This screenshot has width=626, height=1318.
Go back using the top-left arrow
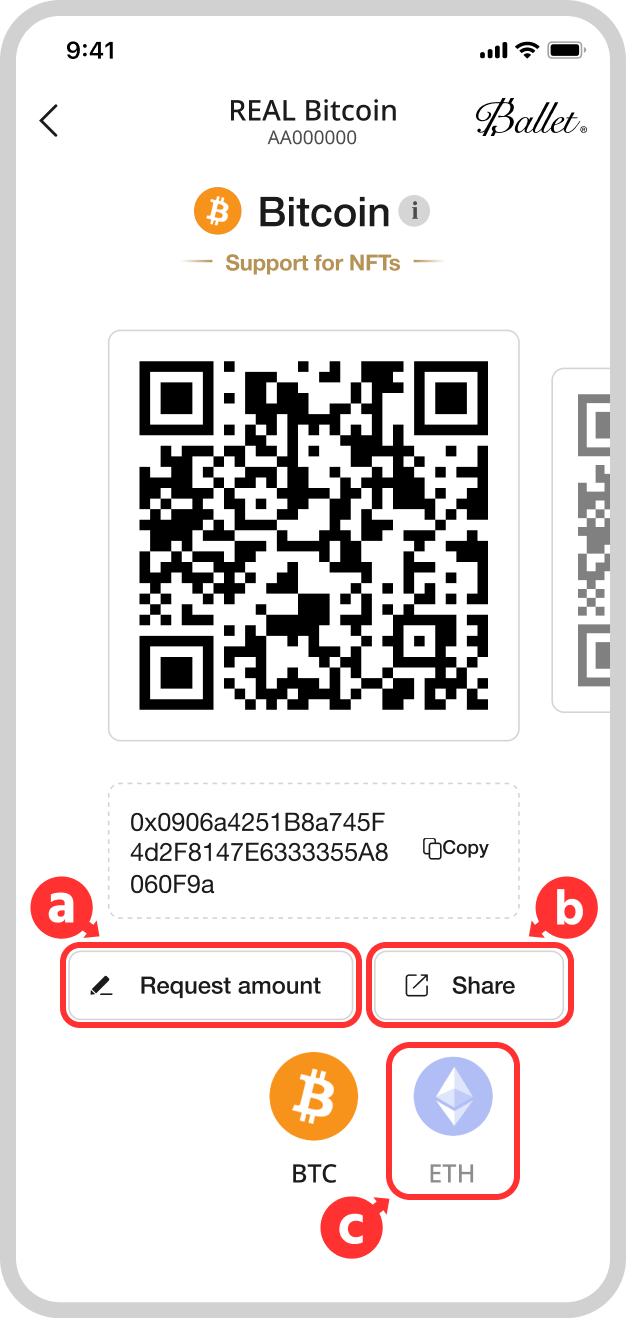click(48, 121)
